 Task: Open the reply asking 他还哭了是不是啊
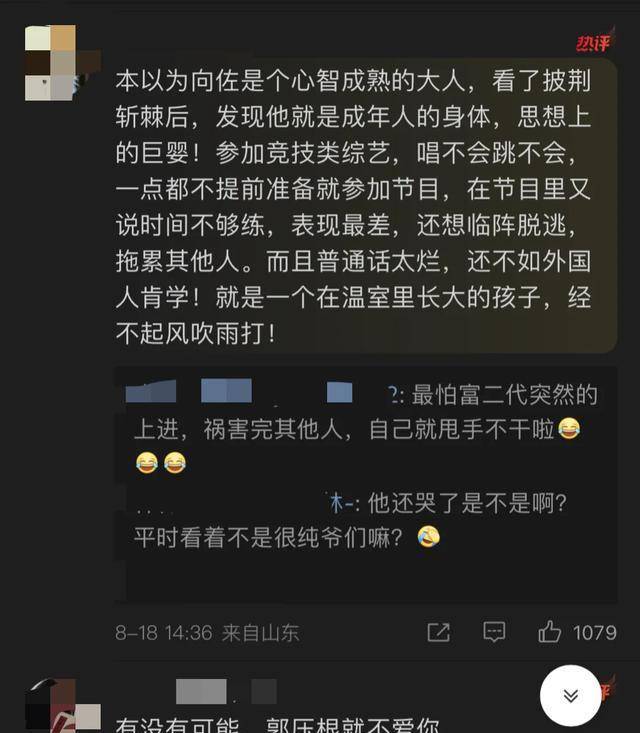click(350, 520)
